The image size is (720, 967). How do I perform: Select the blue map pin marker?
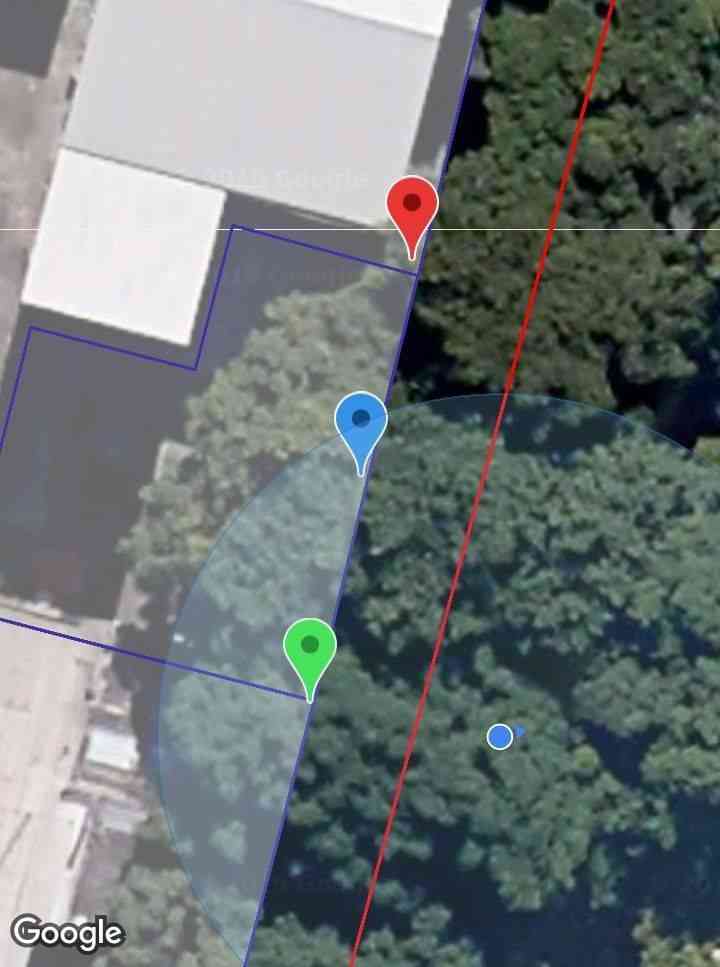[361, 423]
